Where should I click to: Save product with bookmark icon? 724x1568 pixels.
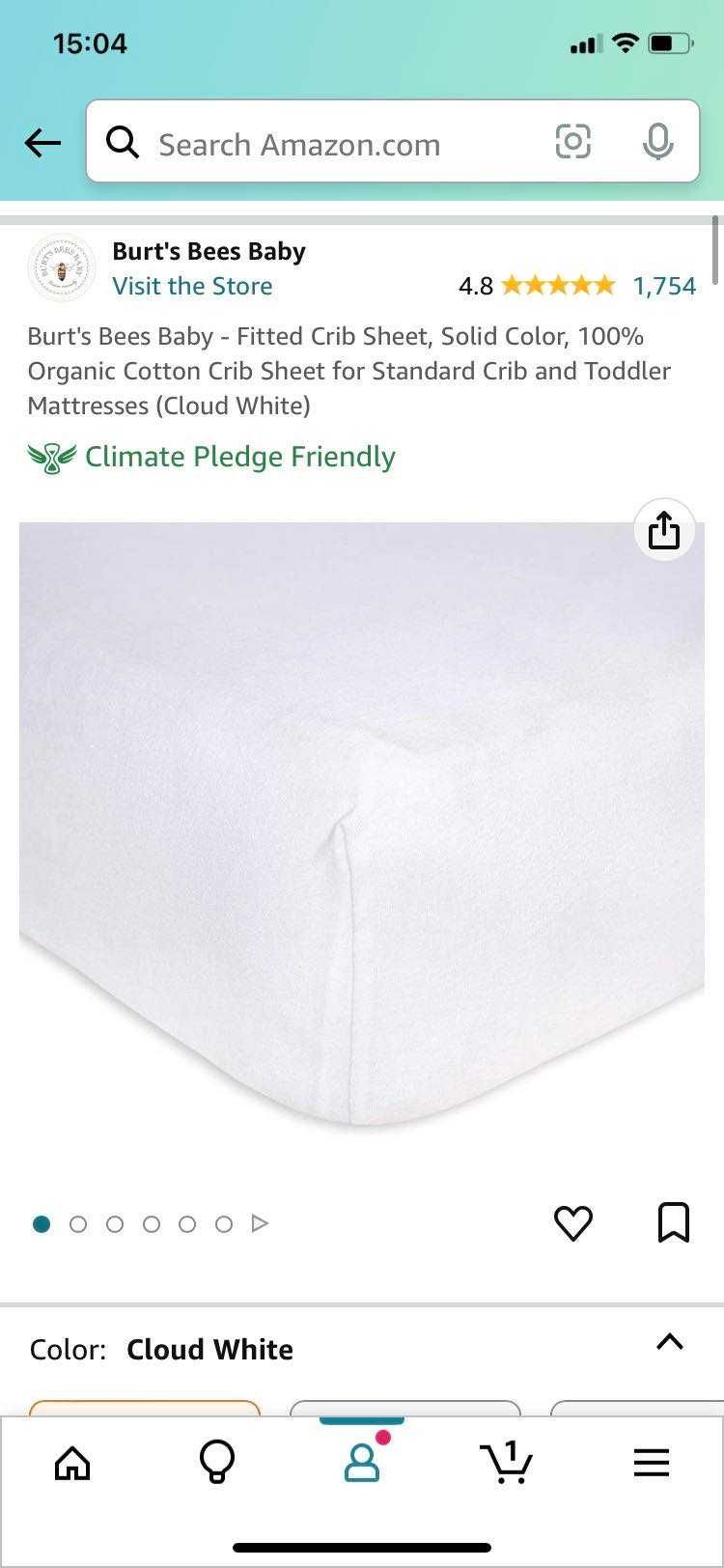tap(673, 1222)
